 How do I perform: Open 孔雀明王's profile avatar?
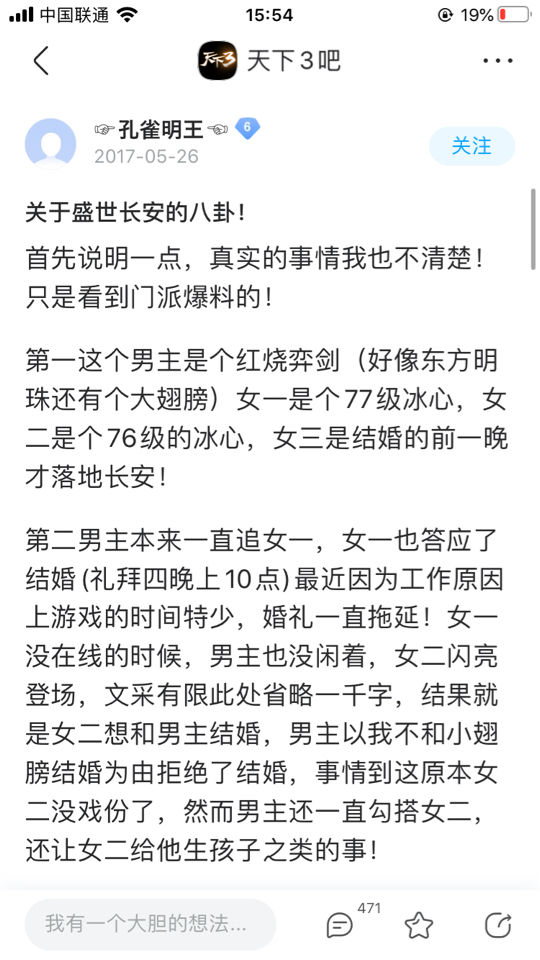(x=50, y=144)
